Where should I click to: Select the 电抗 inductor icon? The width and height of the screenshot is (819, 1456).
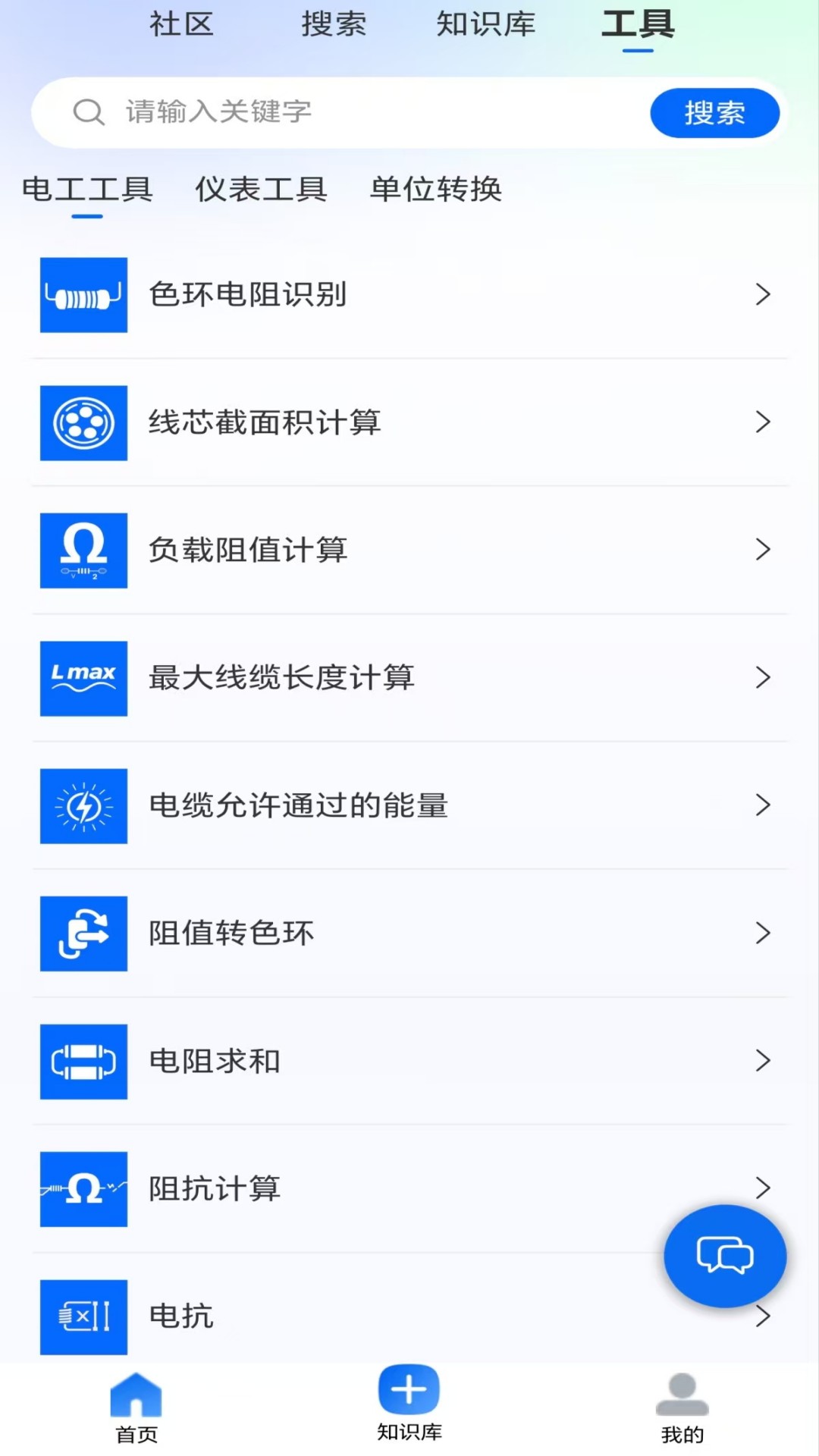[x=83, y=1316]
